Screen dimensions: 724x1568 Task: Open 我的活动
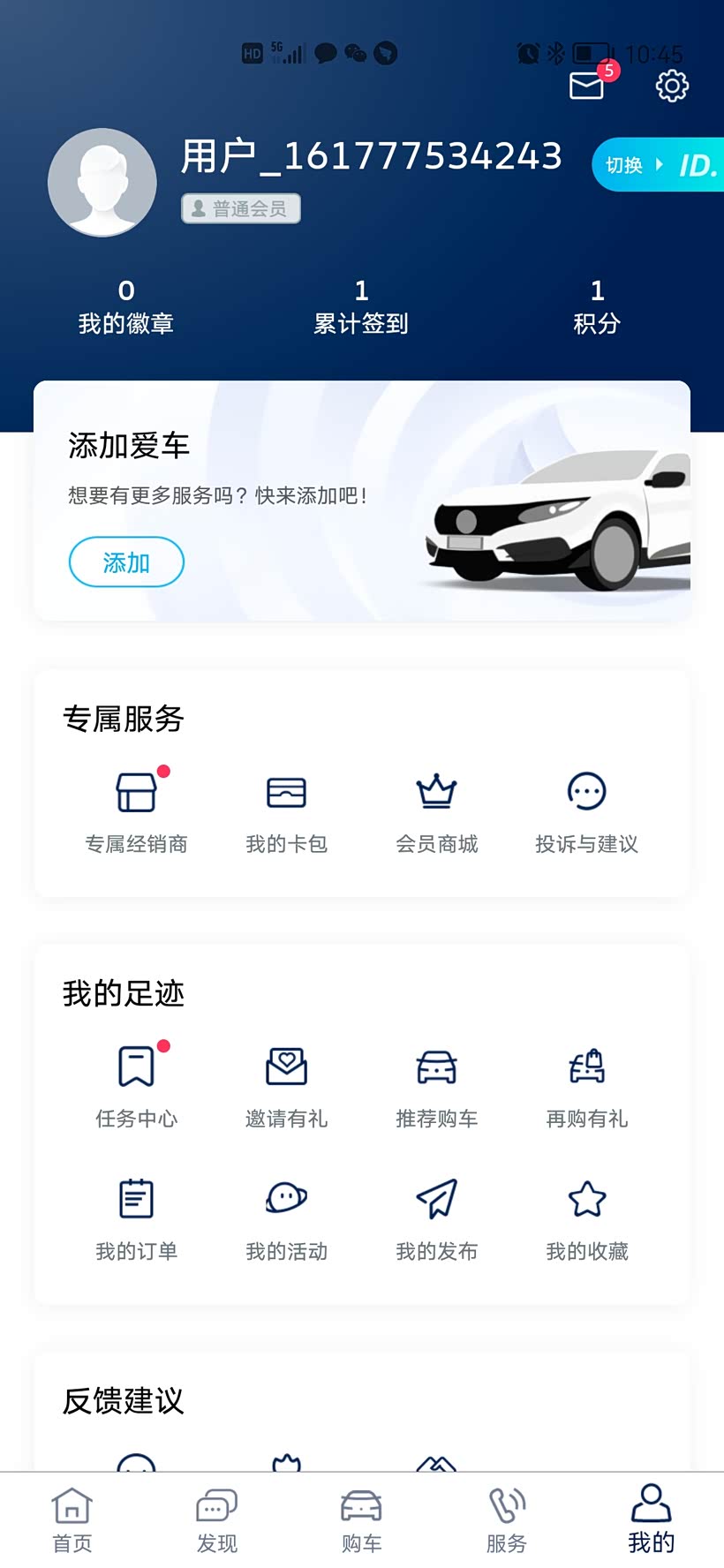pyautogui.click(x=287, y=1217)
